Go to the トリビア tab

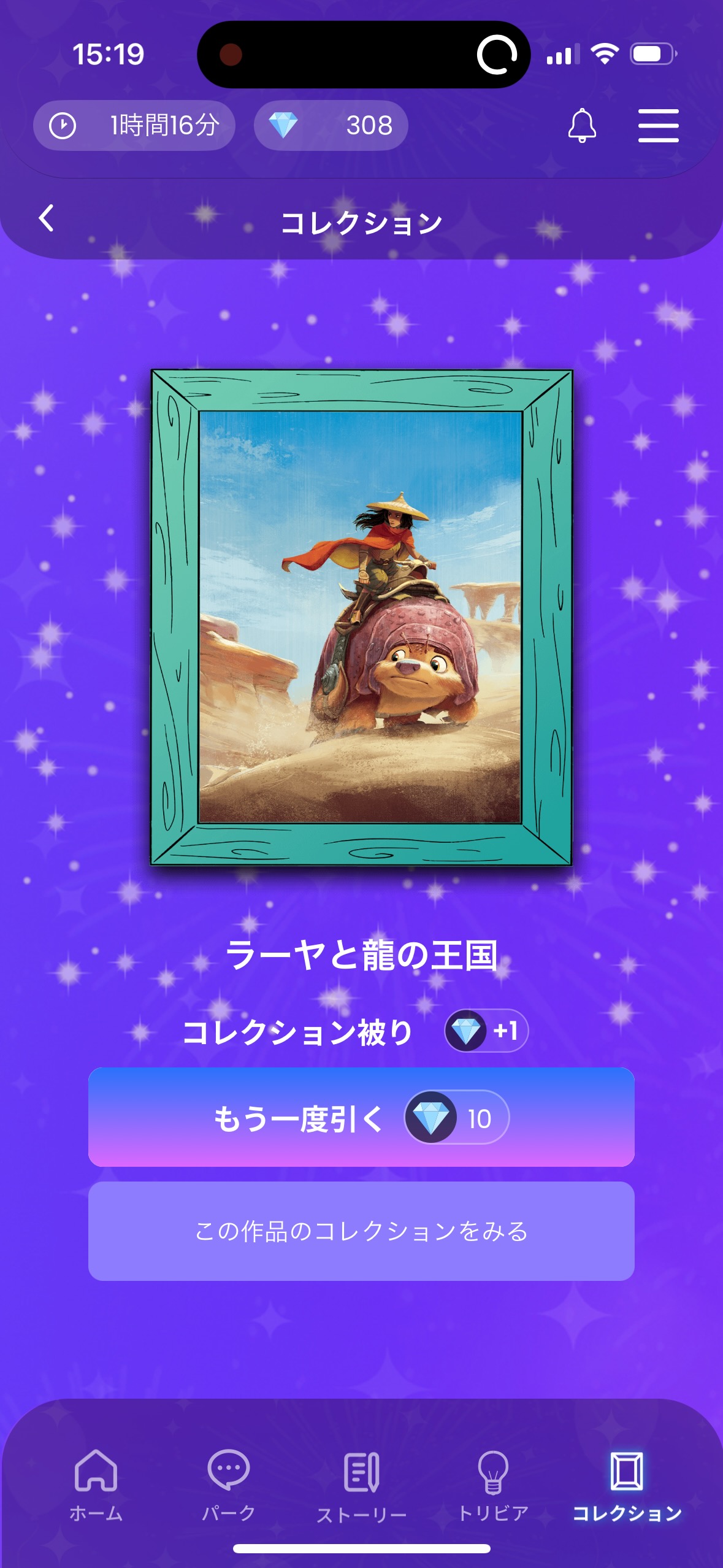tap(493, 1485)
